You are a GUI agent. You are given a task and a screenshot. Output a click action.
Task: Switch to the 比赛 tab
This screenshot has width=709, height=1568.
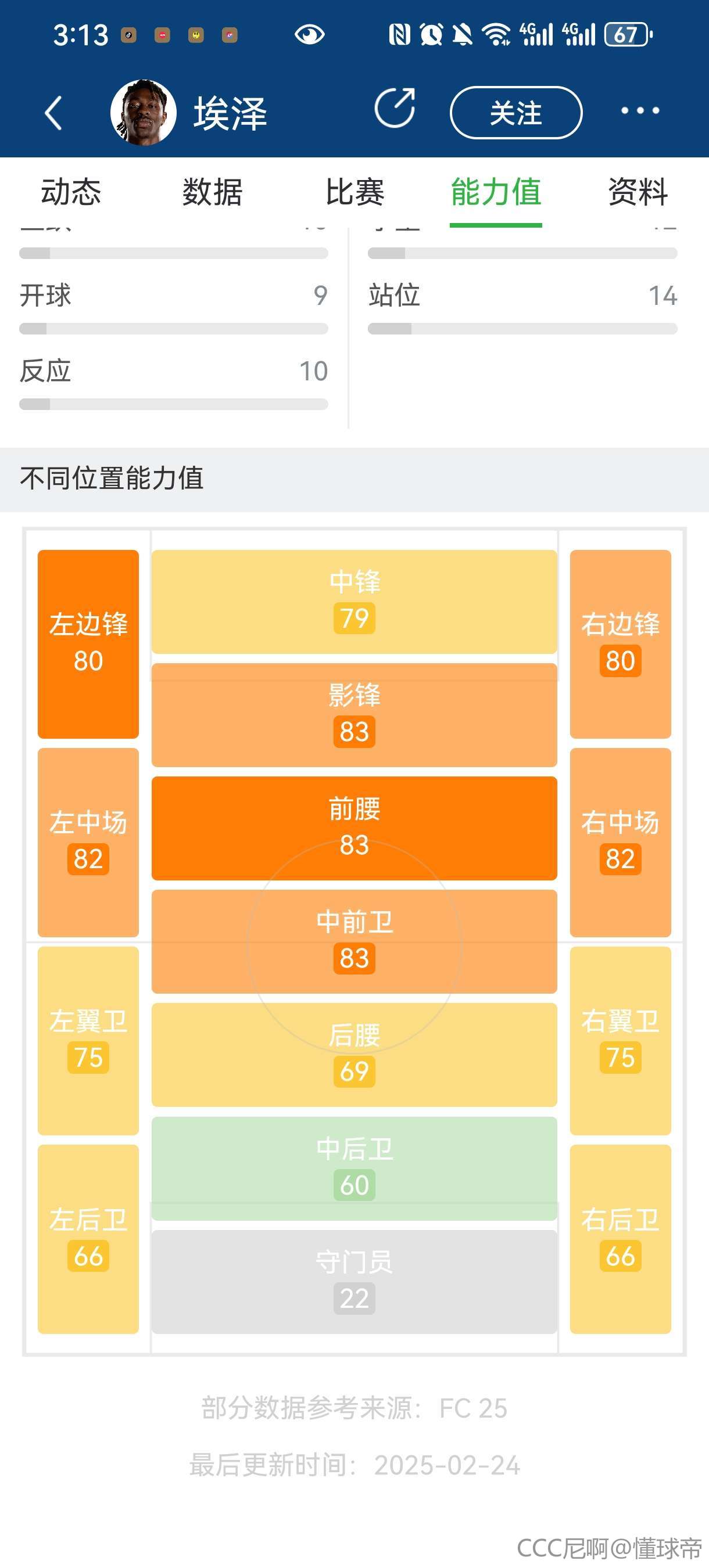(354, 192)
